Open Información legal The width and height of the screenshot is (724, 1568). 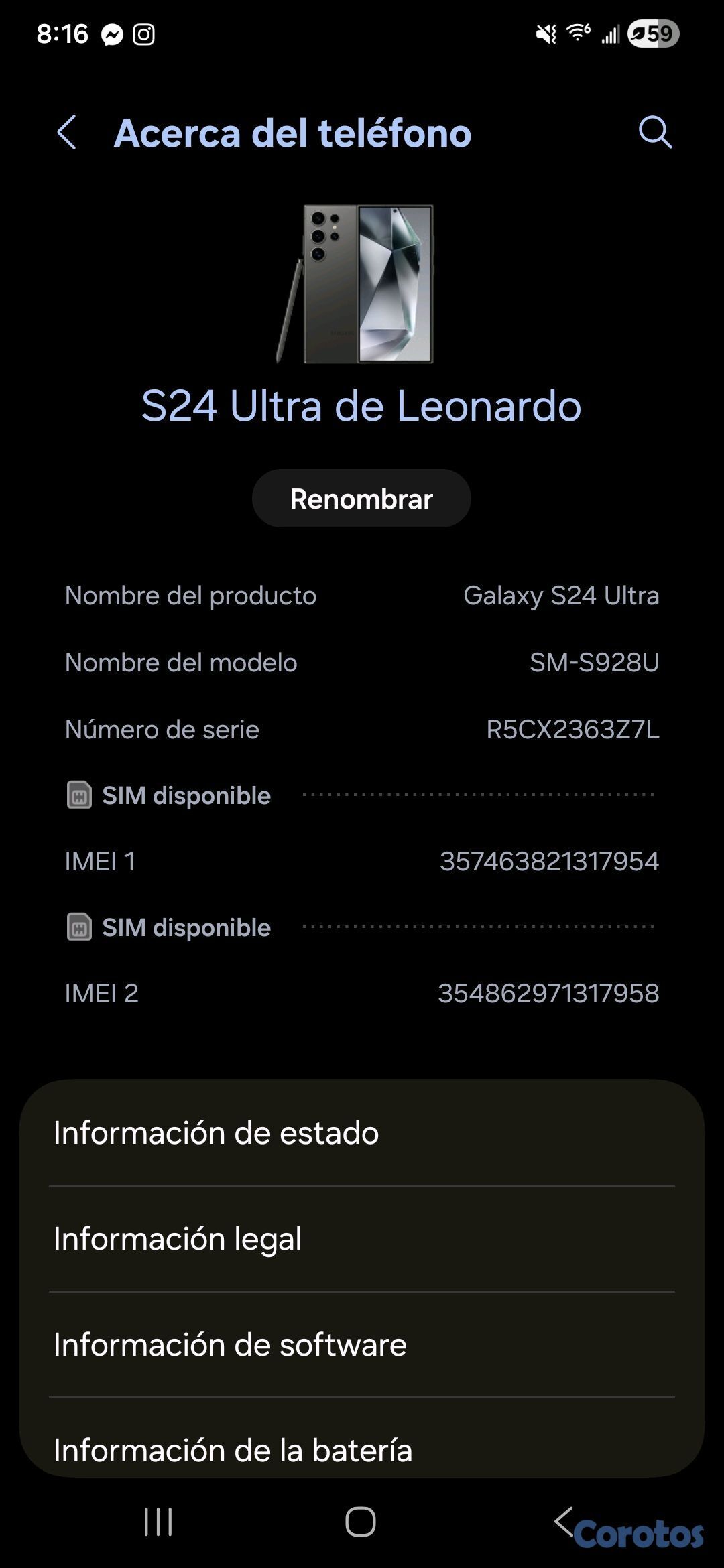pos(361,1238)
